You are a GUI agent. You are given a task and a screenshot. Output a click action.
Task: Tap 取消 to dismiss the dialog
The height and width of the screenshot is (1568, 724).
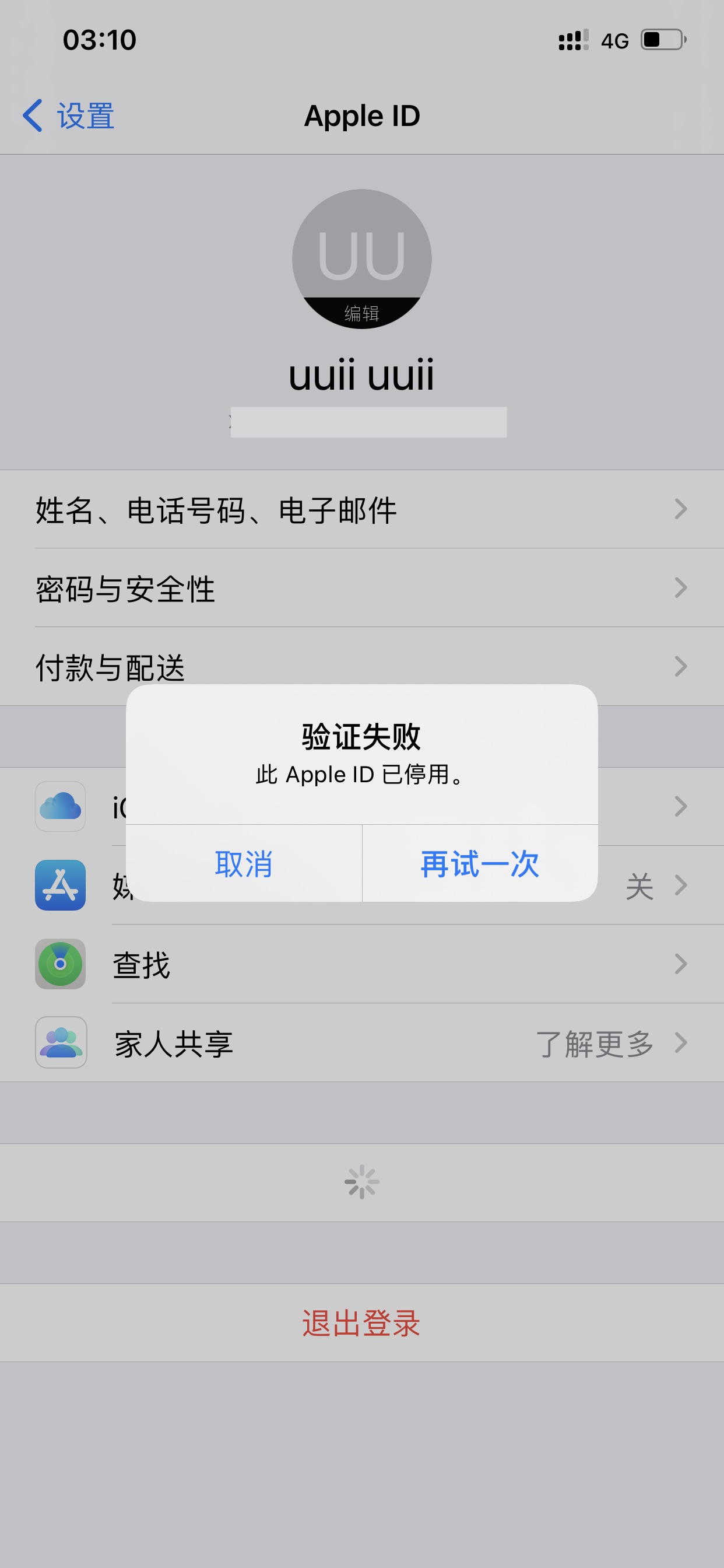(x=243, y=863)
